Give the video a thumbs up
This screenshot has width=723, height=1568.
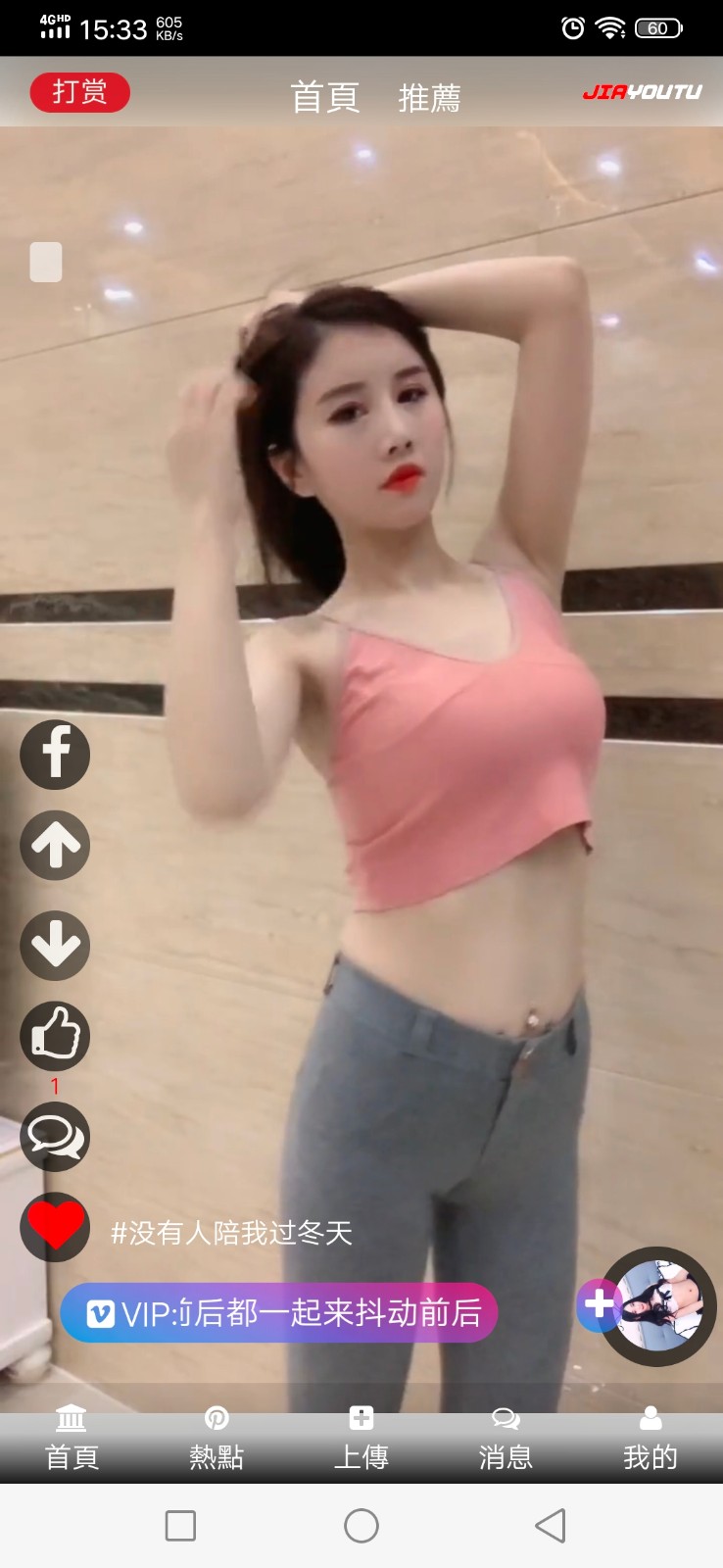[x=55, y=1035]
